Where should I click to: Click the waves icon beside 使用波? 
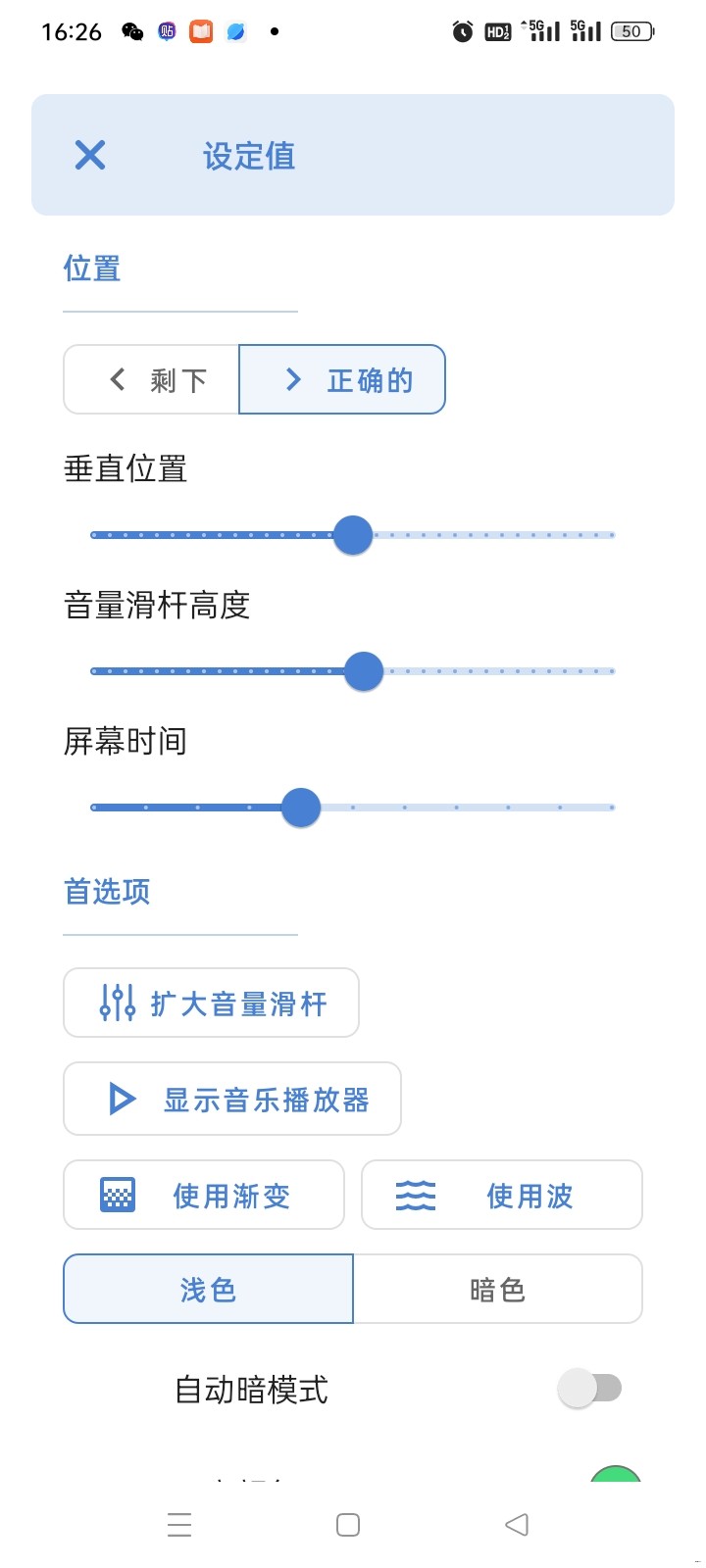416,1195
